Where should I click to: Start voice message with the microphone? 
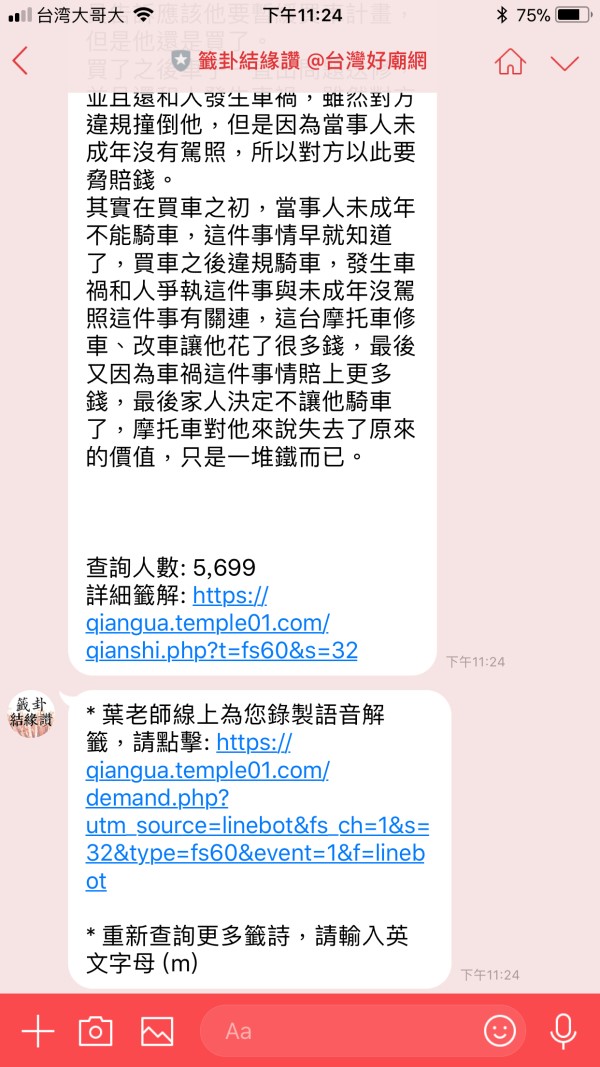pyautogui.click(x=563, y=1031)
